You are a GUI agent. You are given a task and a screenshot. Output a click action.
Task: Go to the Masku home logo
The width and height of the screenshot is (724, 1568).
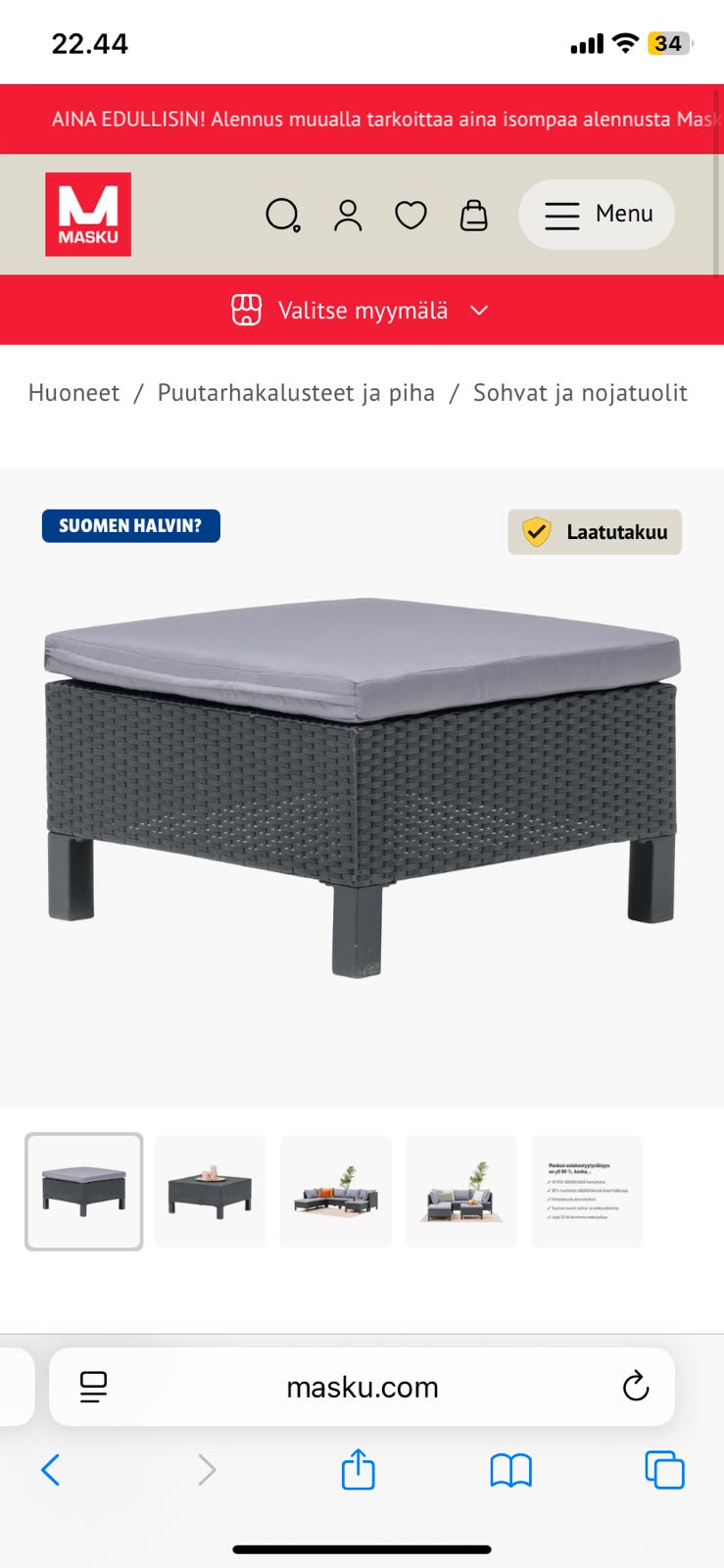coord(88,215)
